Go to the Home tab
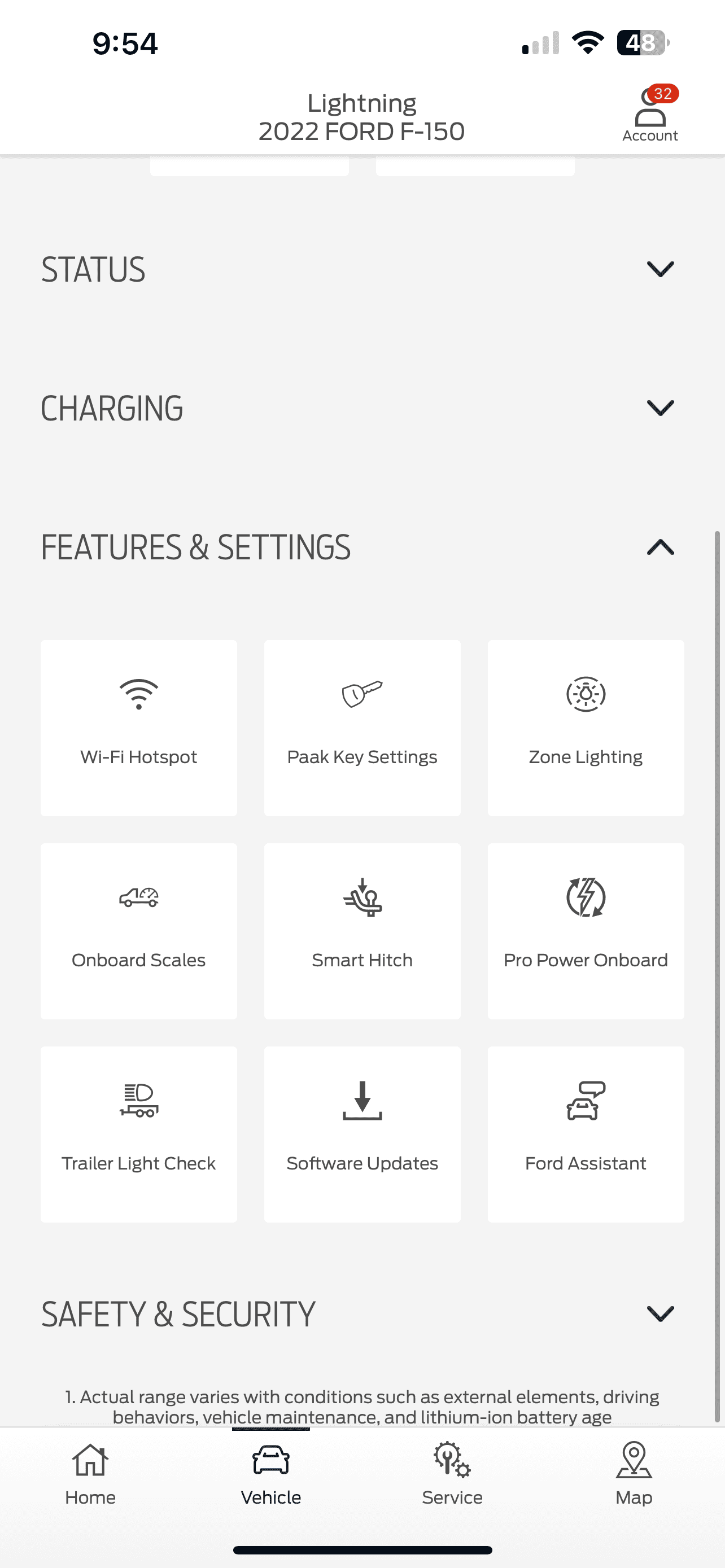This screenshot has height=1568, width=725. point(90,1474)
